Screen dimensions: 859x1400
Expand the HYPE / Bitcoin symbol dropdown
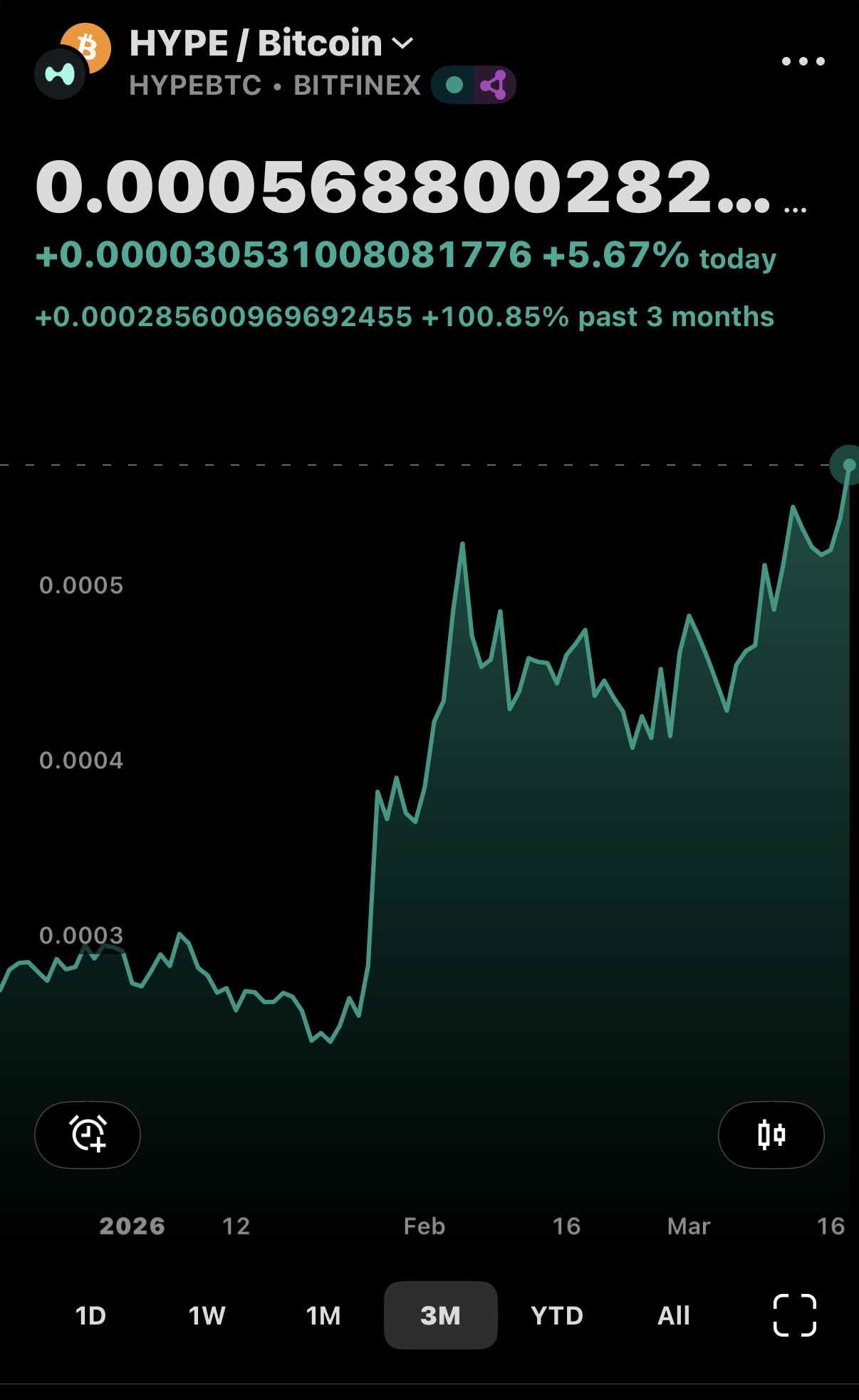click(x=402, y=43)
